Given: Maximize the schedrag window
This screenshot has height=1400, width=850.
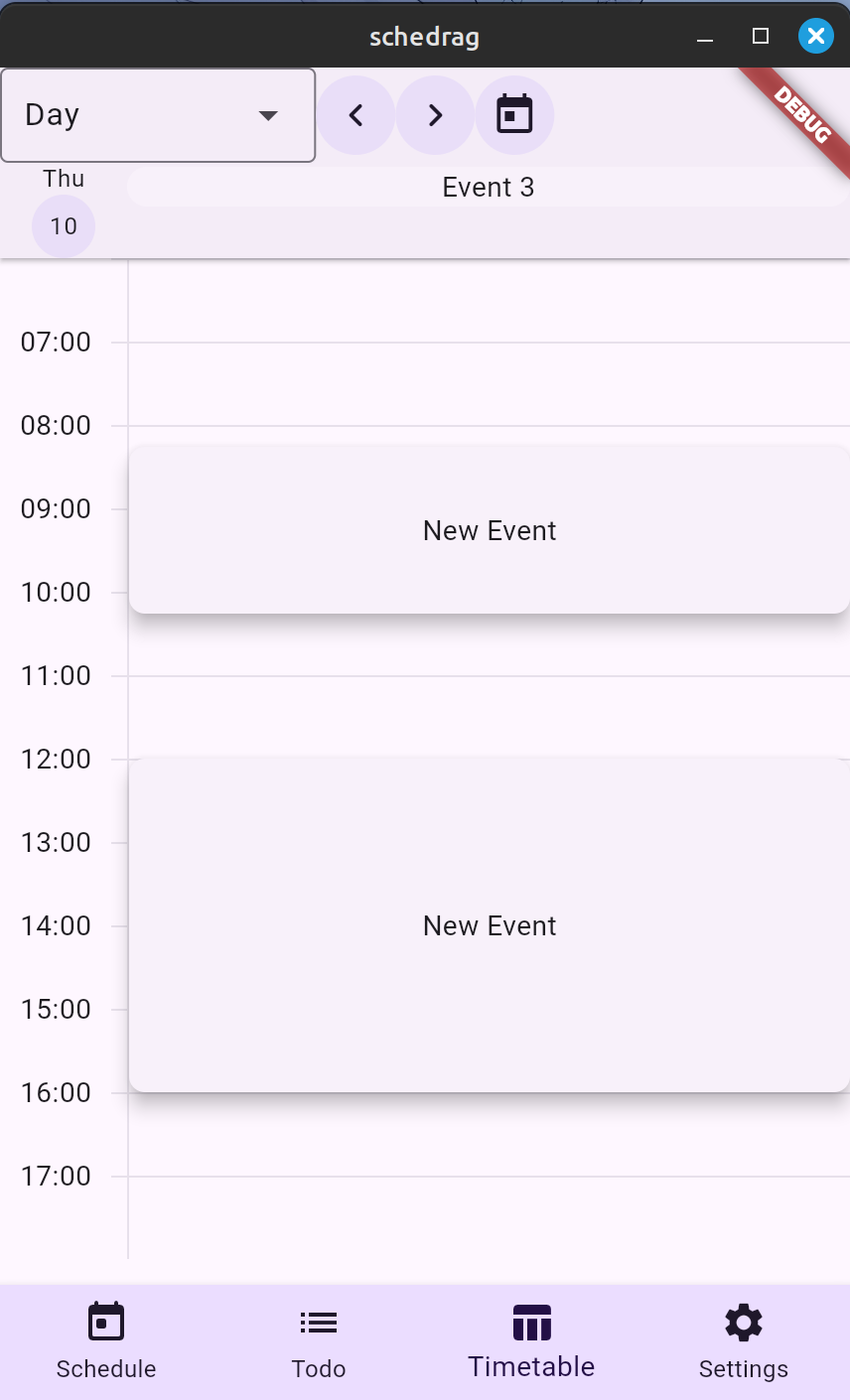Looking at the screenshot, I should pyautogui.click(x=761, y=37).
